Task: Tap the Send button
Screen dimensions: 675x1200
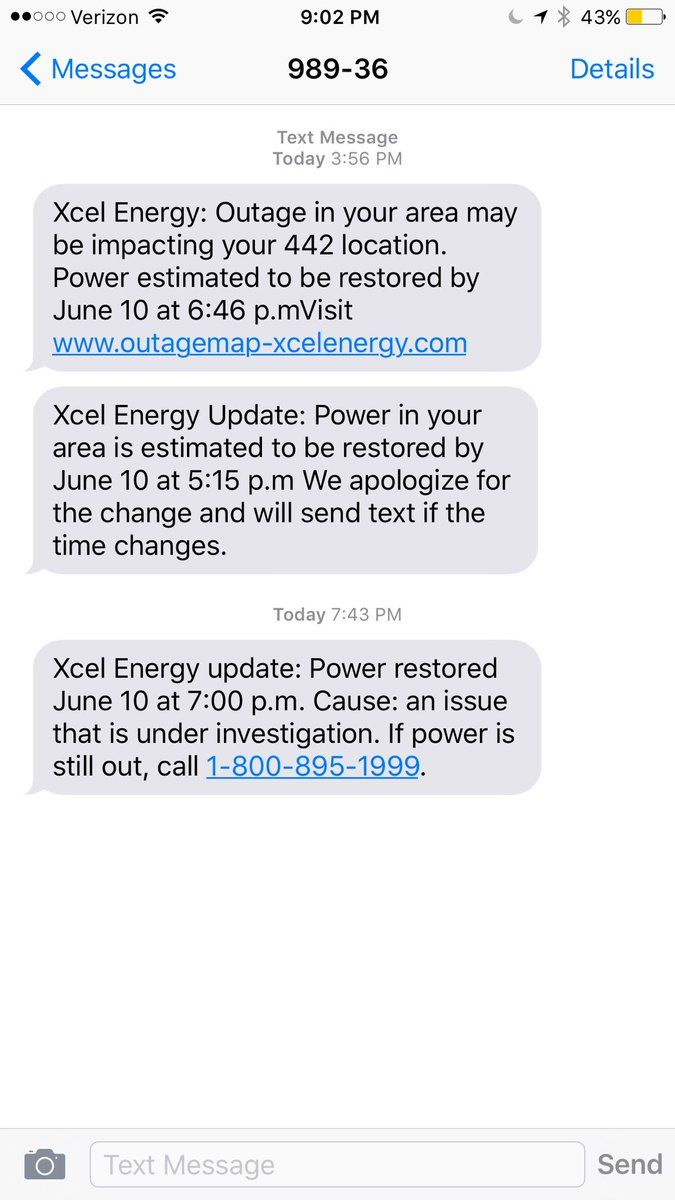Action: 629,1164
